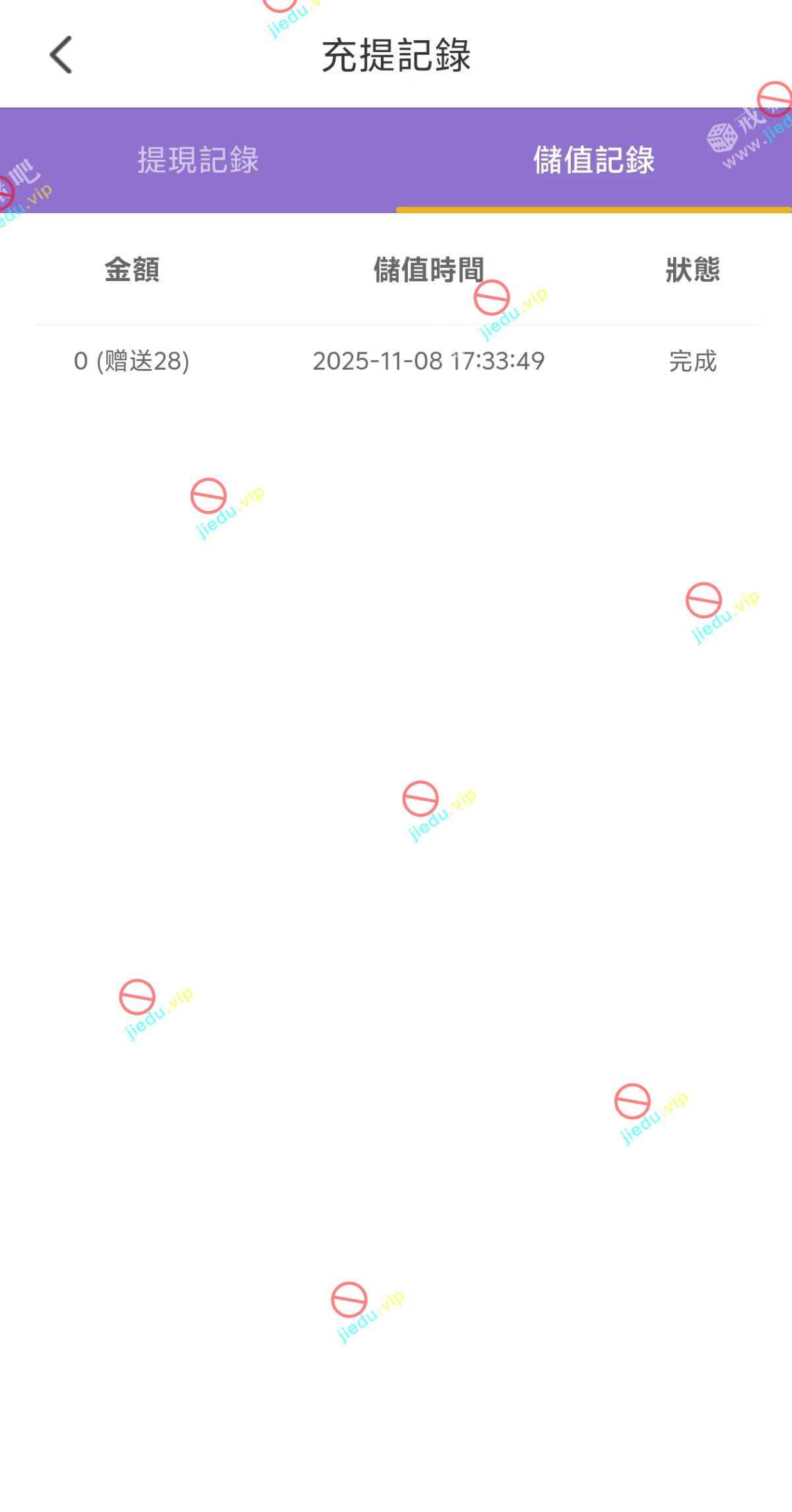Viewport: 792px width, 1512px height.
Task: Go back from 充提記錄 page
Action: click(x=61, y=55)
